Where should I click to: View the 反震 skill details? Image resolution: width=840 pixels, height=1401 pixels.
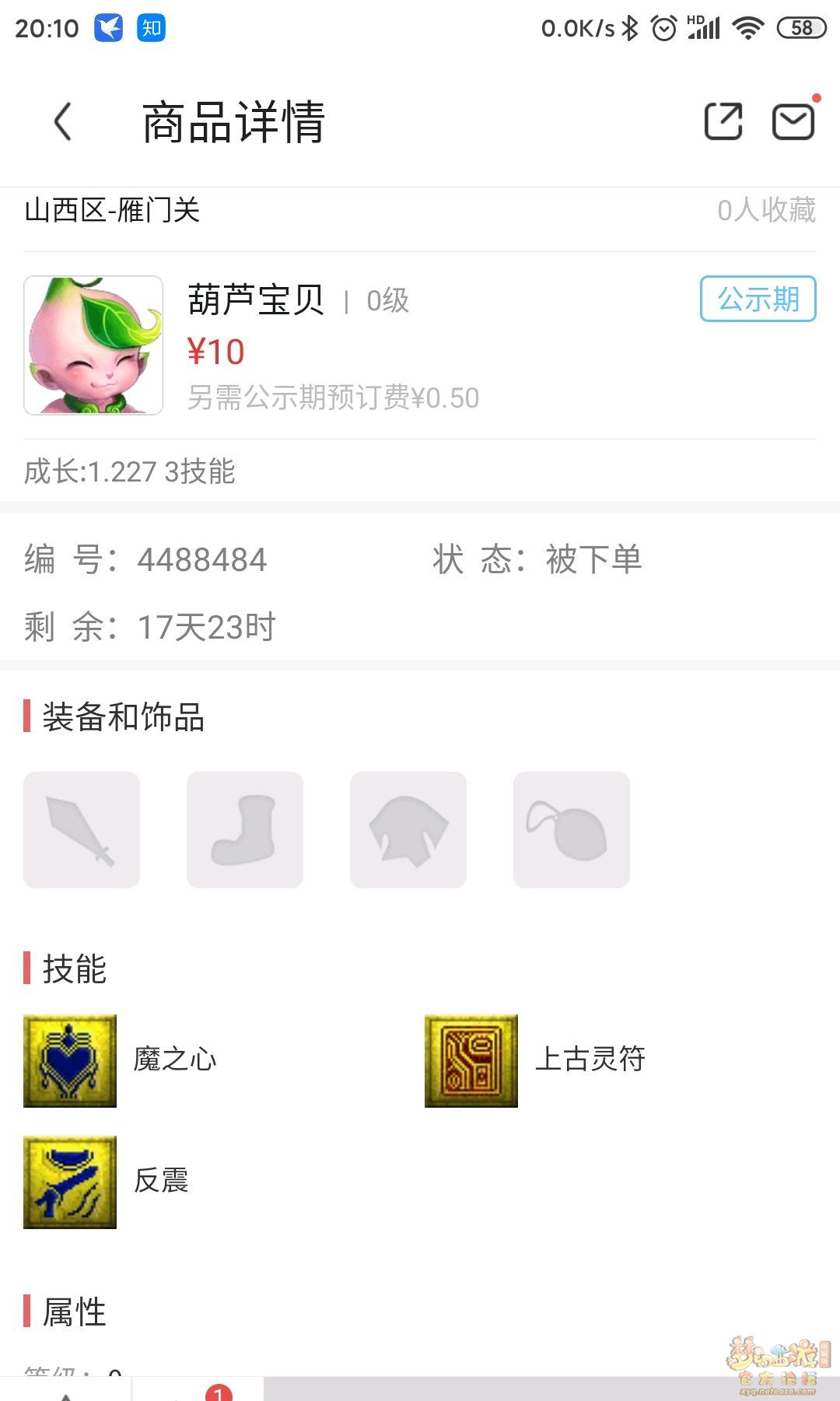[70, 1182]
